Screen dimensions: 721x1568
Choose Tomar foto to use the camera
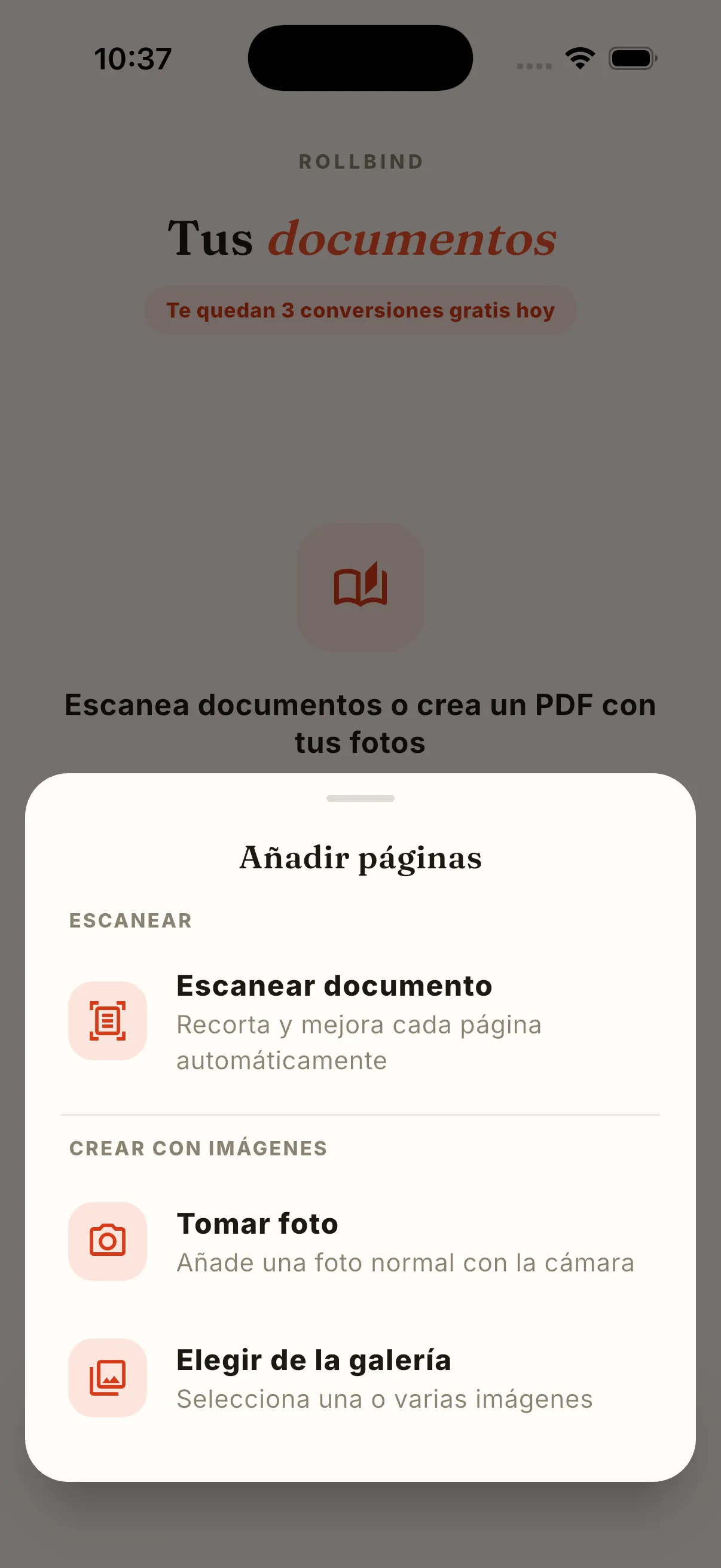tap(360, 1241)
